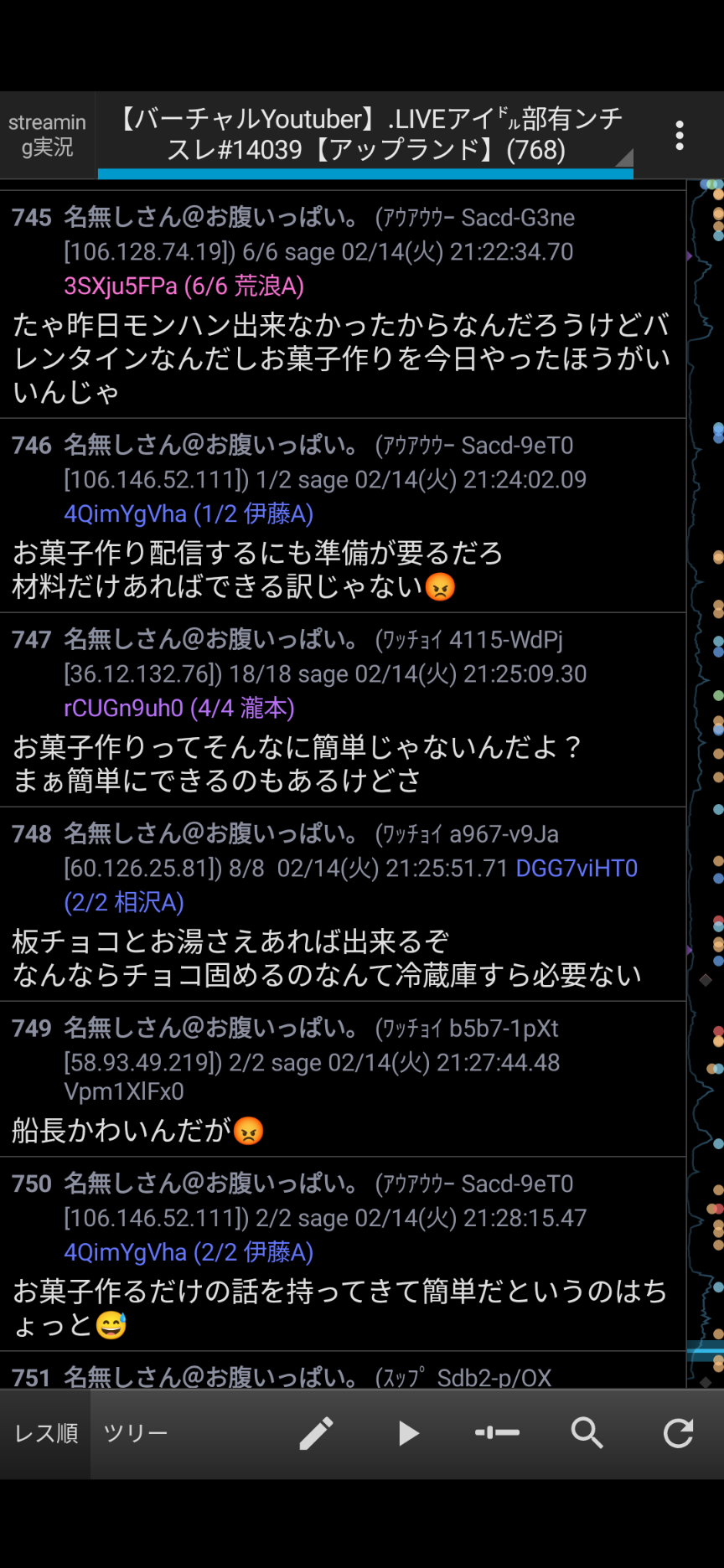Tap post number 749
This screenshot has width=724, height=1568.
point(32,1029)
